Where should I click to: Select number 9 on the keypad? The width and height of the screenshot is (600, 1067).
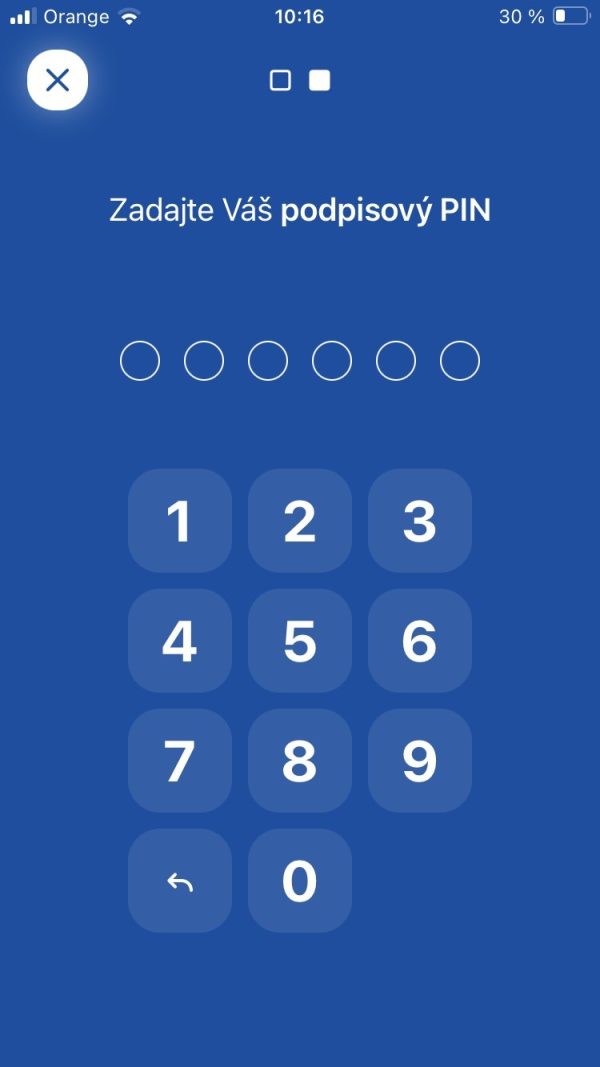(420, 761)
